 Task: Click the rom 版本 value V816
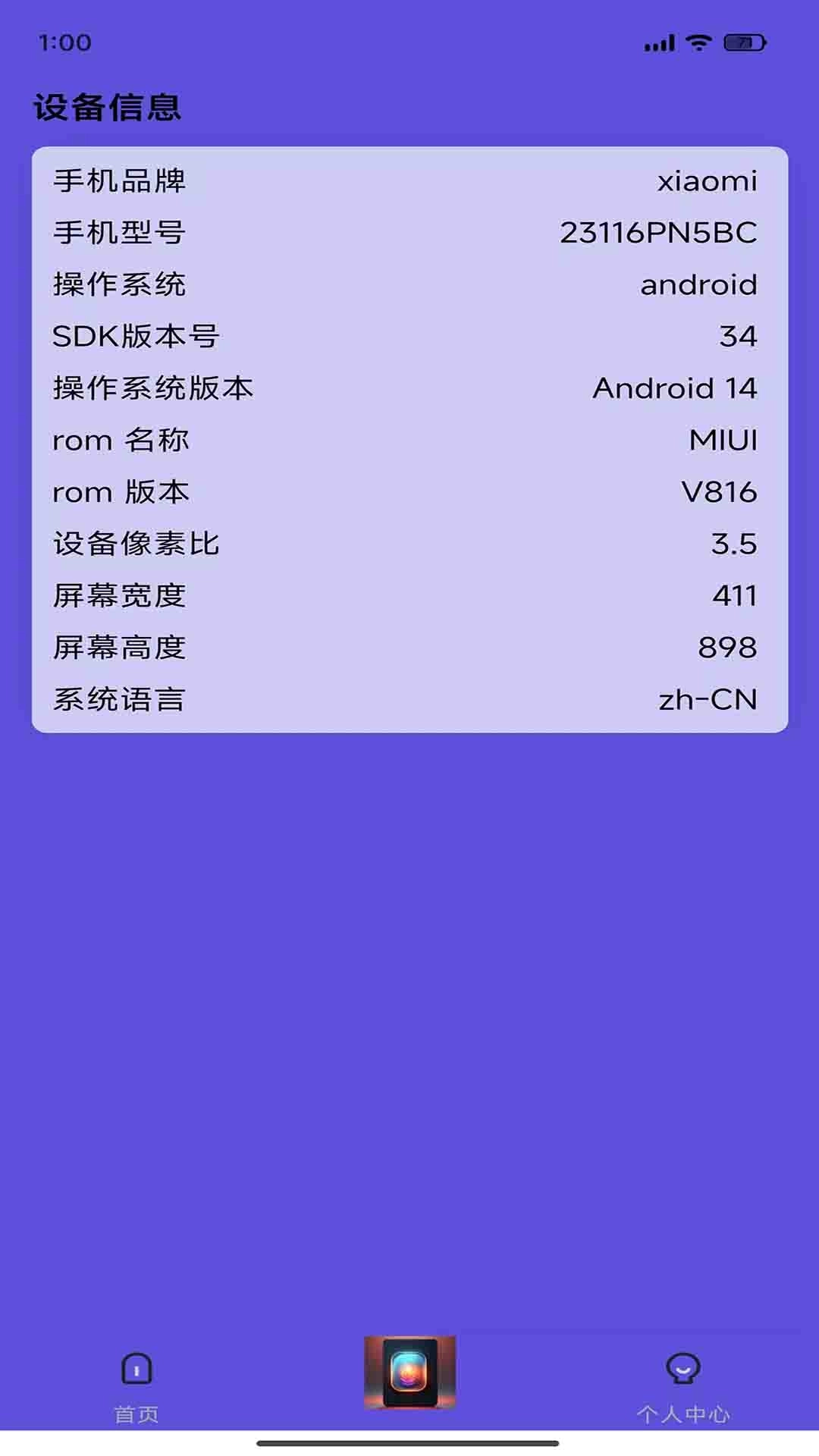click(x=722, y=491)
